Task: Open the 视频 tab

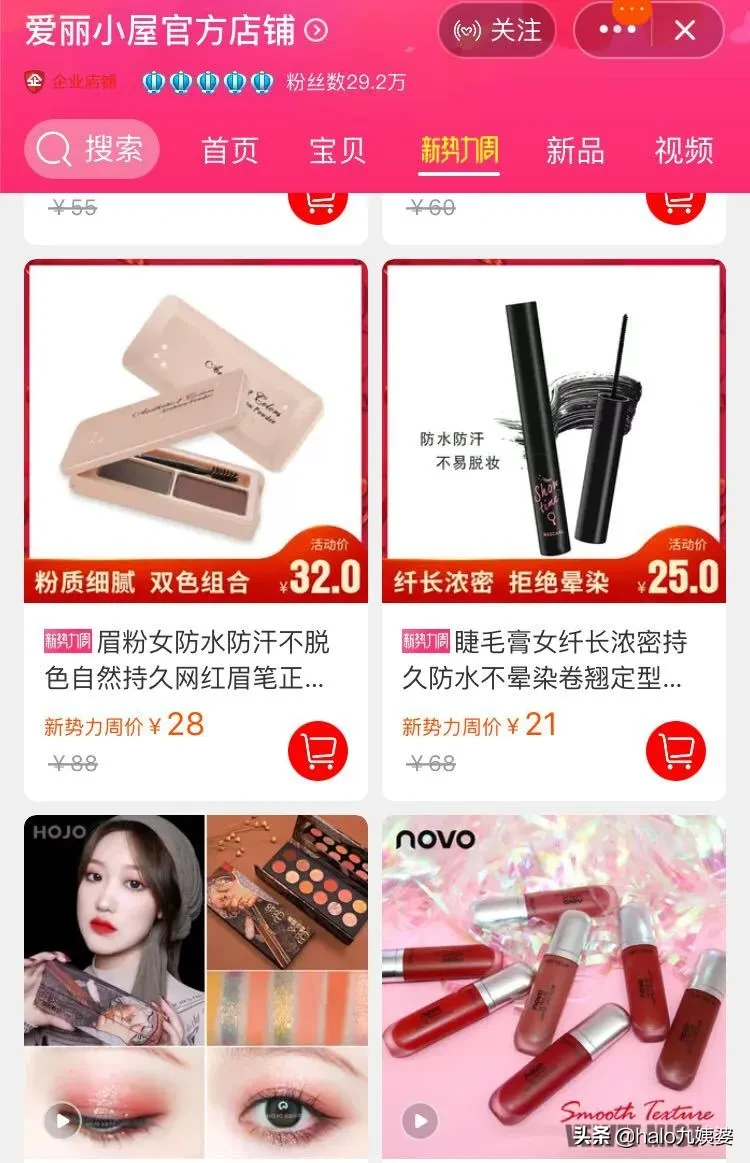Action: [x=683, y=150]
